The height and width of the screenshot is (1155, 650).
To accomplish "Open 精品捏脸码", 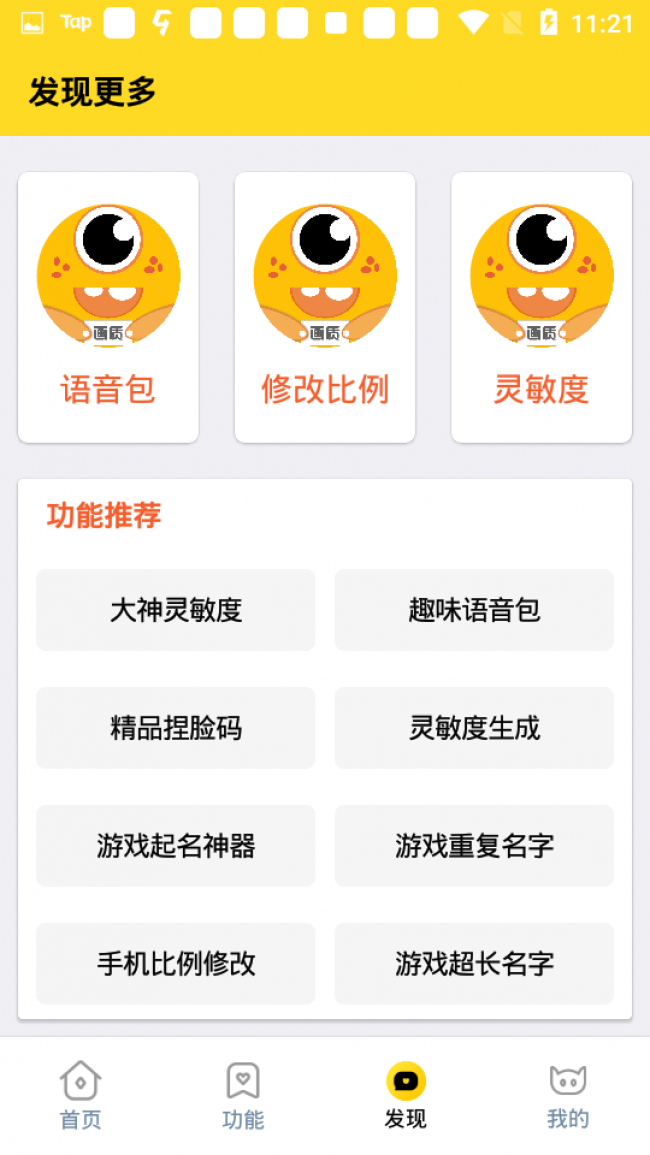I will [176, 728].
